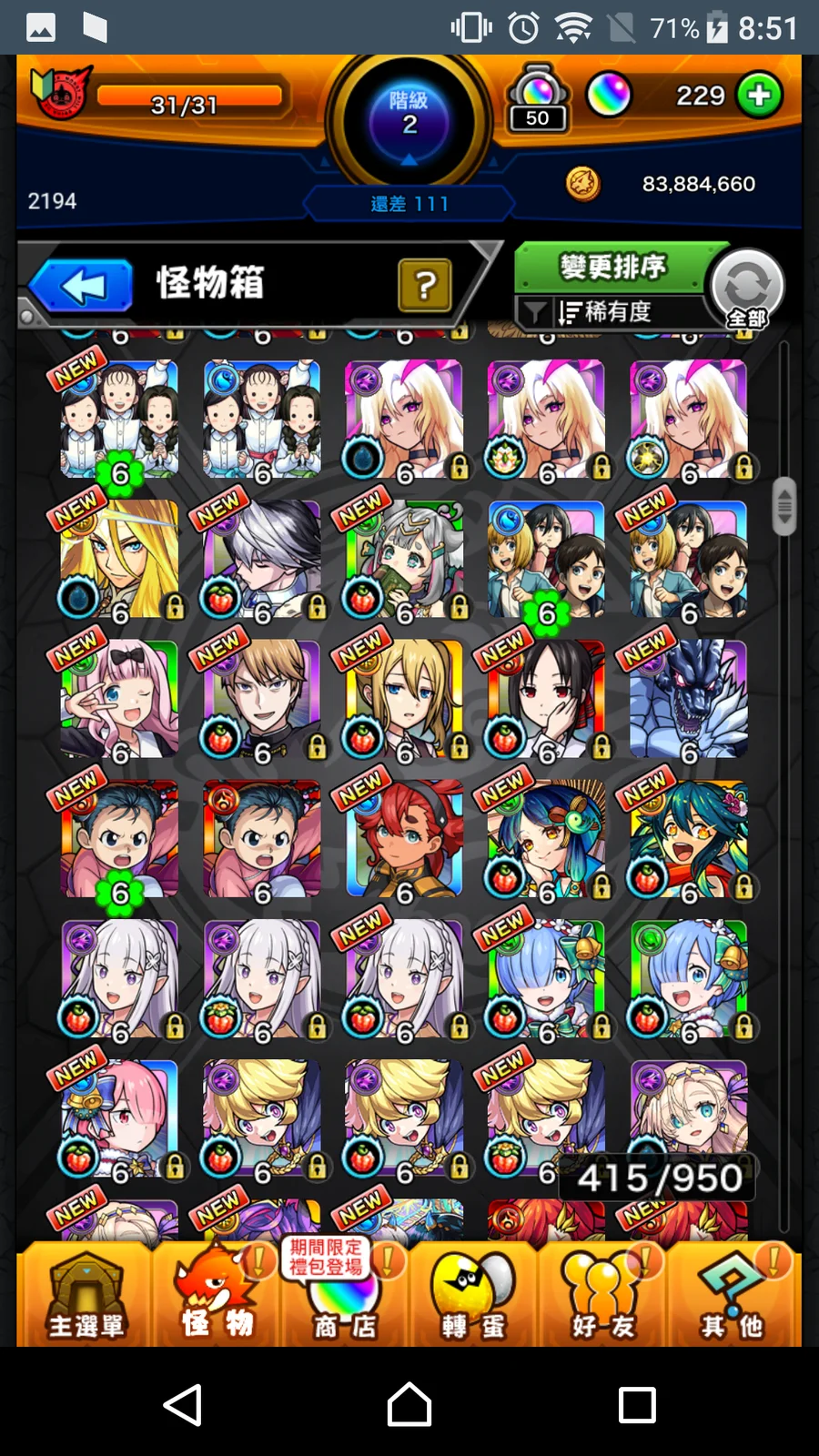Add orbs with the green plus button
Viewport: 819px width, 1456px height.
click(x=760, y=95)
